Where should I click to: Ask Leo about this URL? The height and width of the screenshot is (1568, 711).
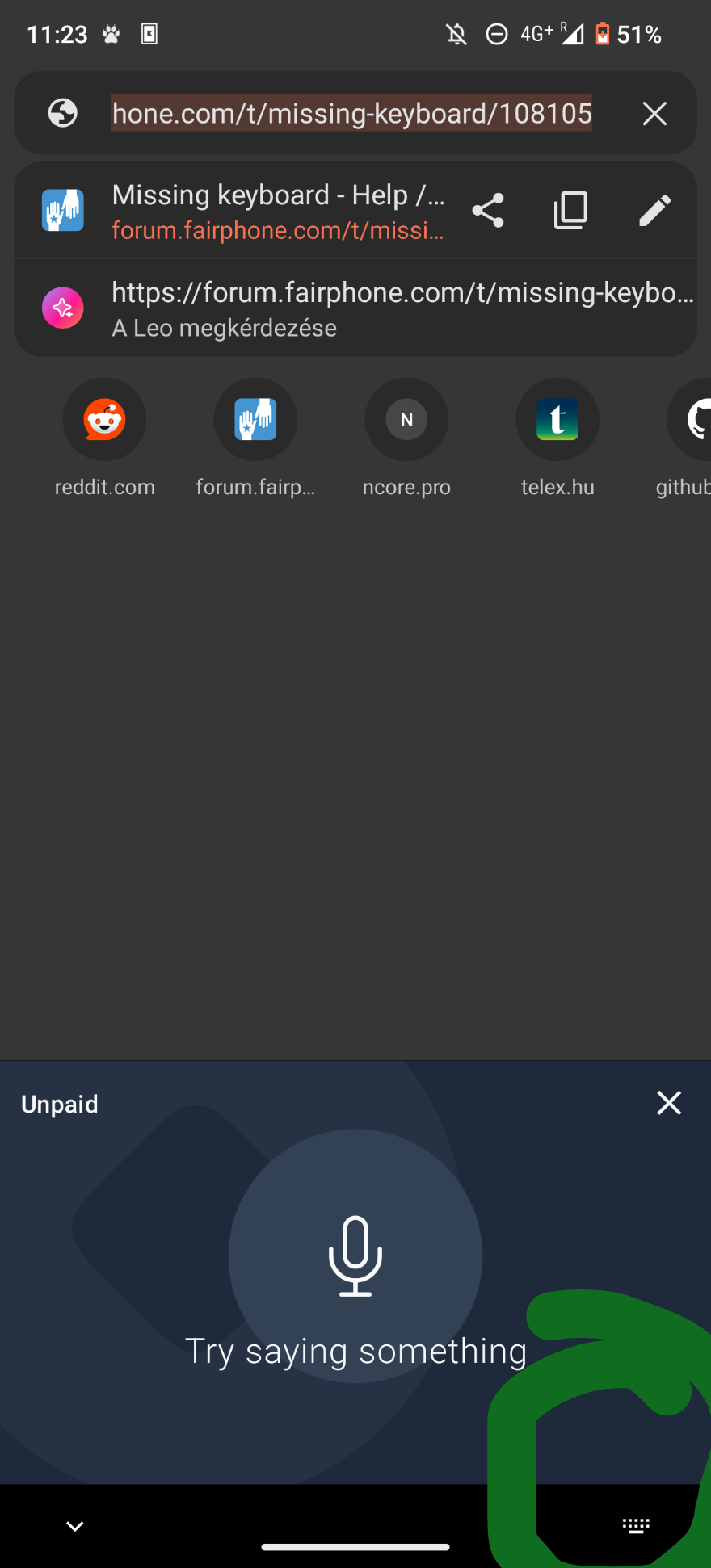coord(355,308)
